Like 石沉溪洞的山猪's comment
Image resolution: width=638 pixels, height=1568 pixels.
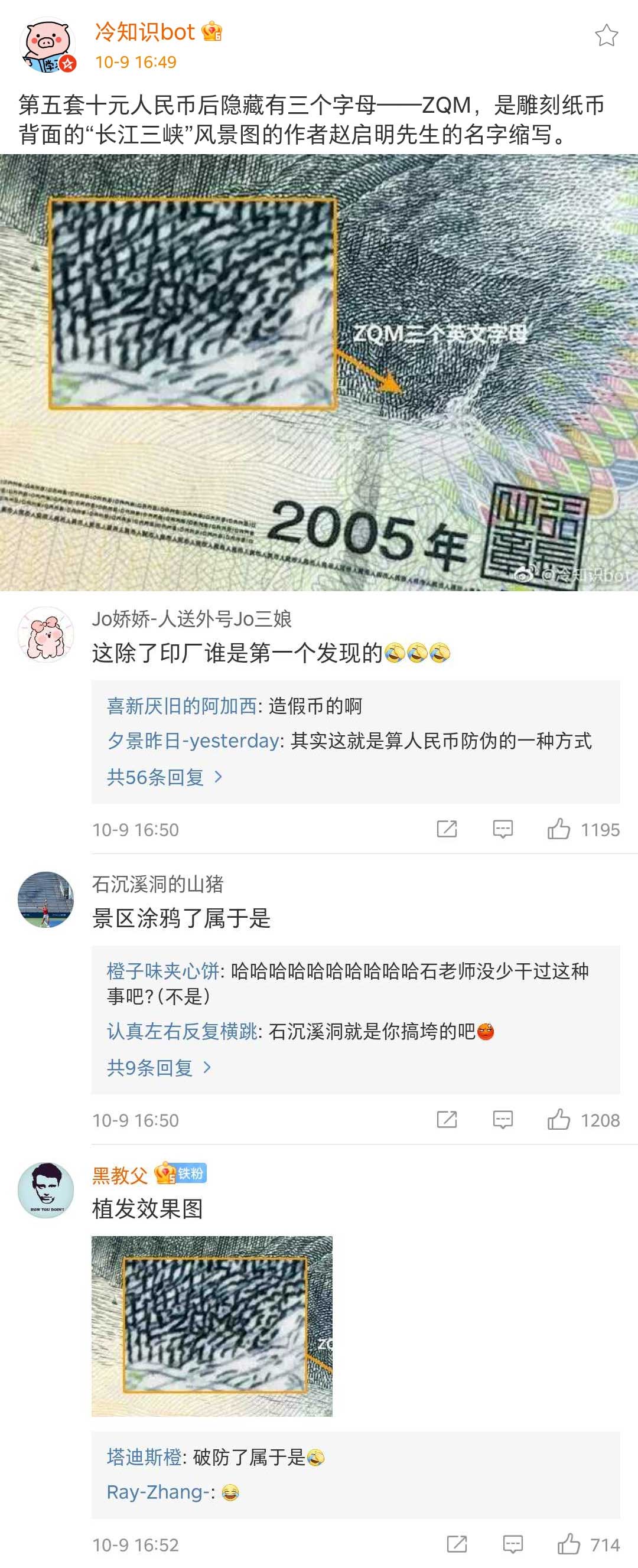pyautogui.click(x=558, y=1119)
